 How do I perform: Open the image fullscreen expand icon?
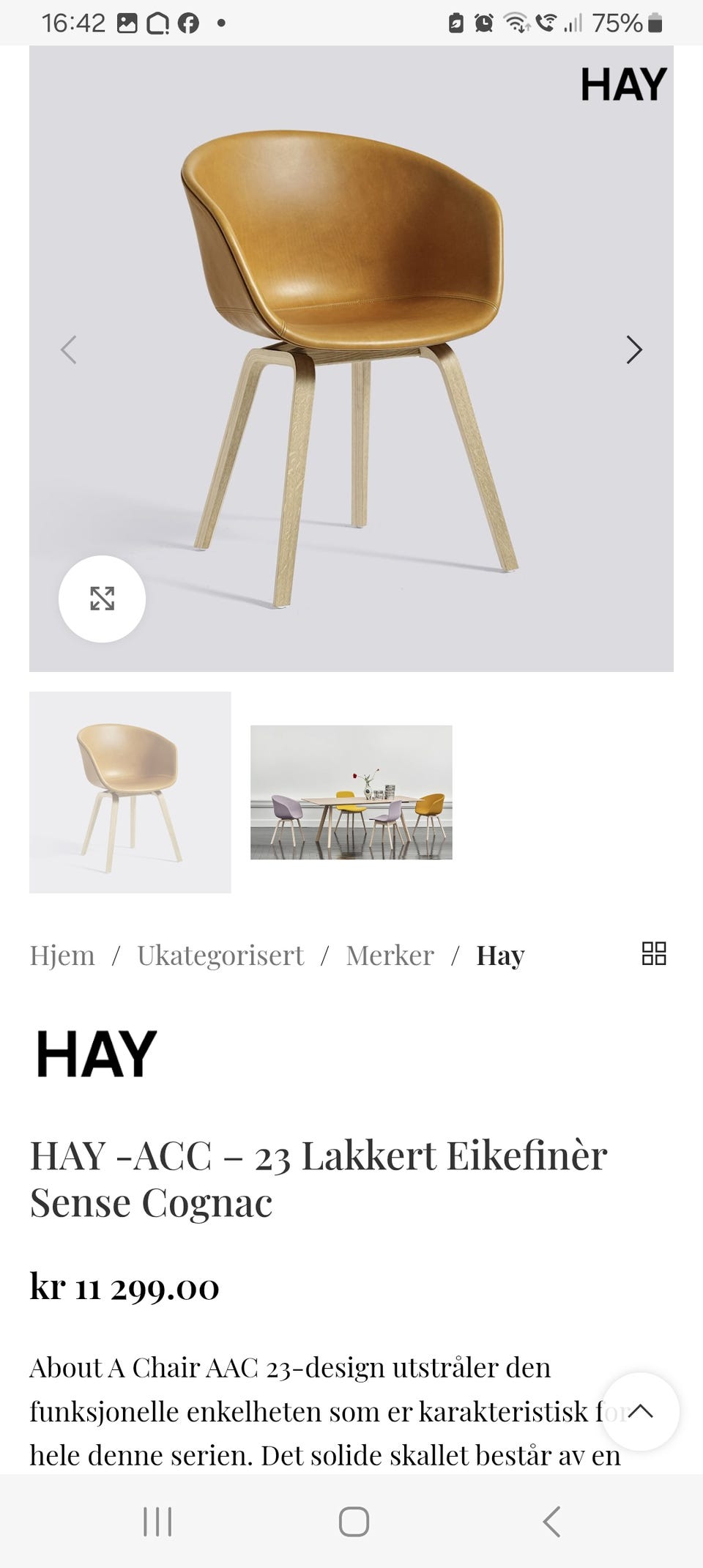coord(101,599)
